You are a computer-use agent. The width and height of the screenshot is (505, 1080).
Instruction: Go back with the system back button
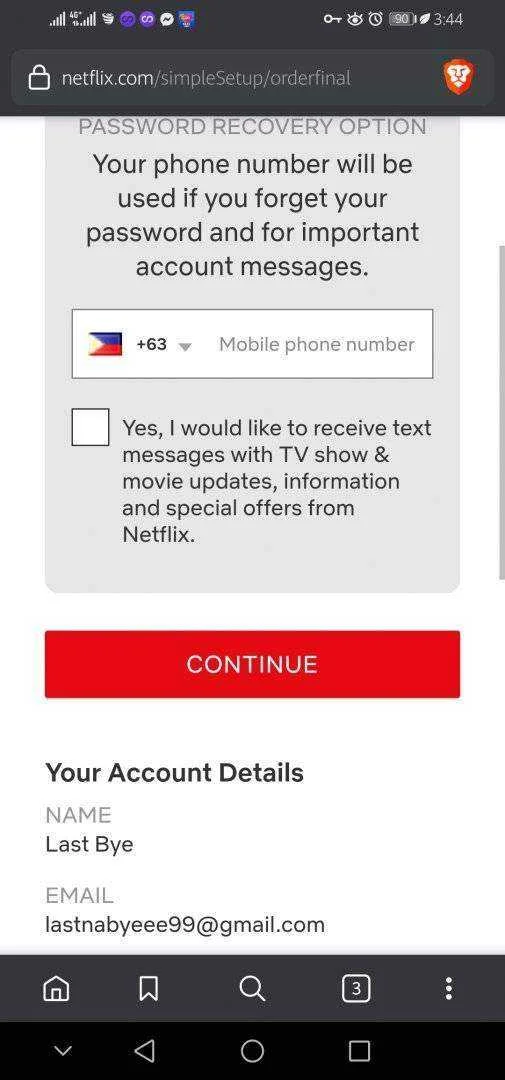pos(145,1051)
